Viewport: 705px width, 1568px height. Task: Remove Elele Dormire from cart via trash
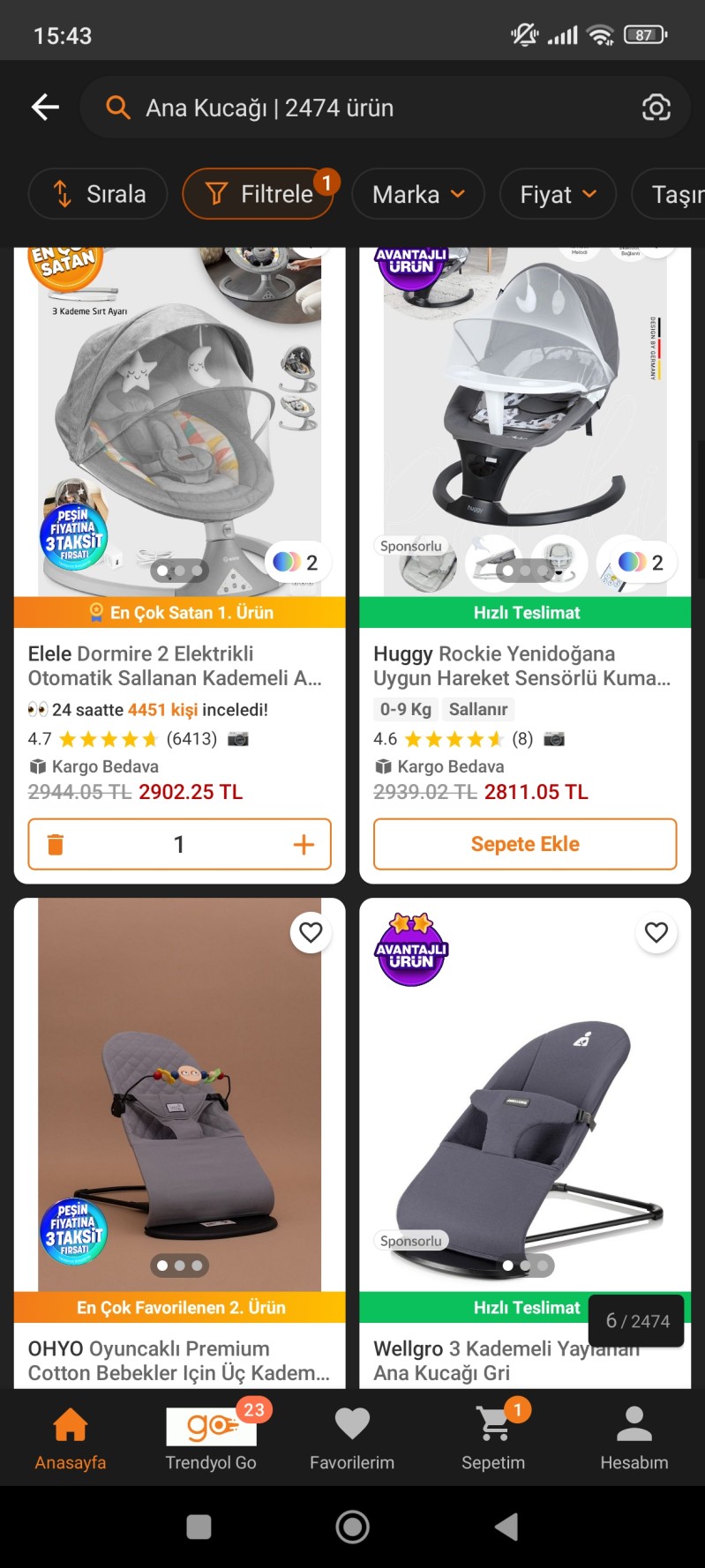coord(56,845)
